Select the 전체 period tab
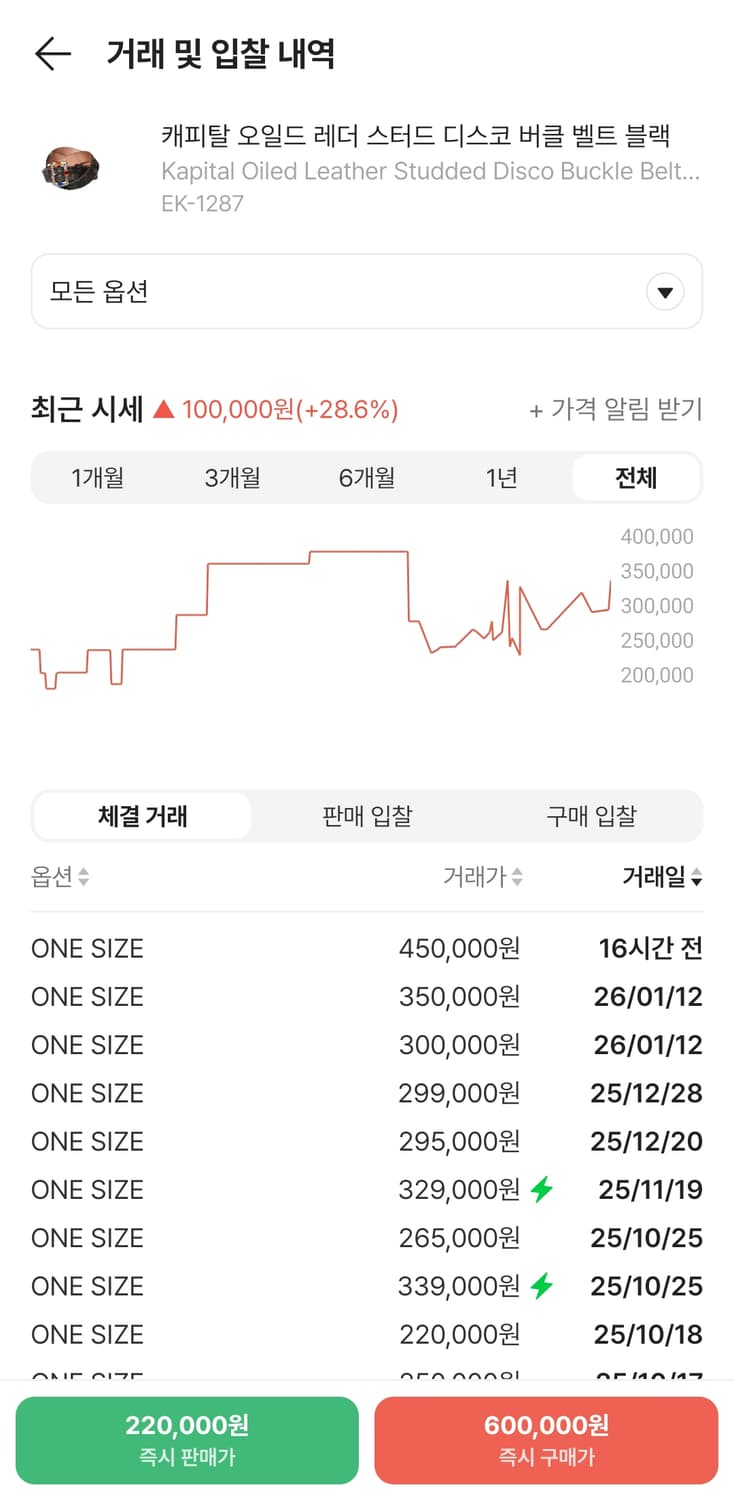This screenshot has width=734, height=1500. [x=635, y=477]
